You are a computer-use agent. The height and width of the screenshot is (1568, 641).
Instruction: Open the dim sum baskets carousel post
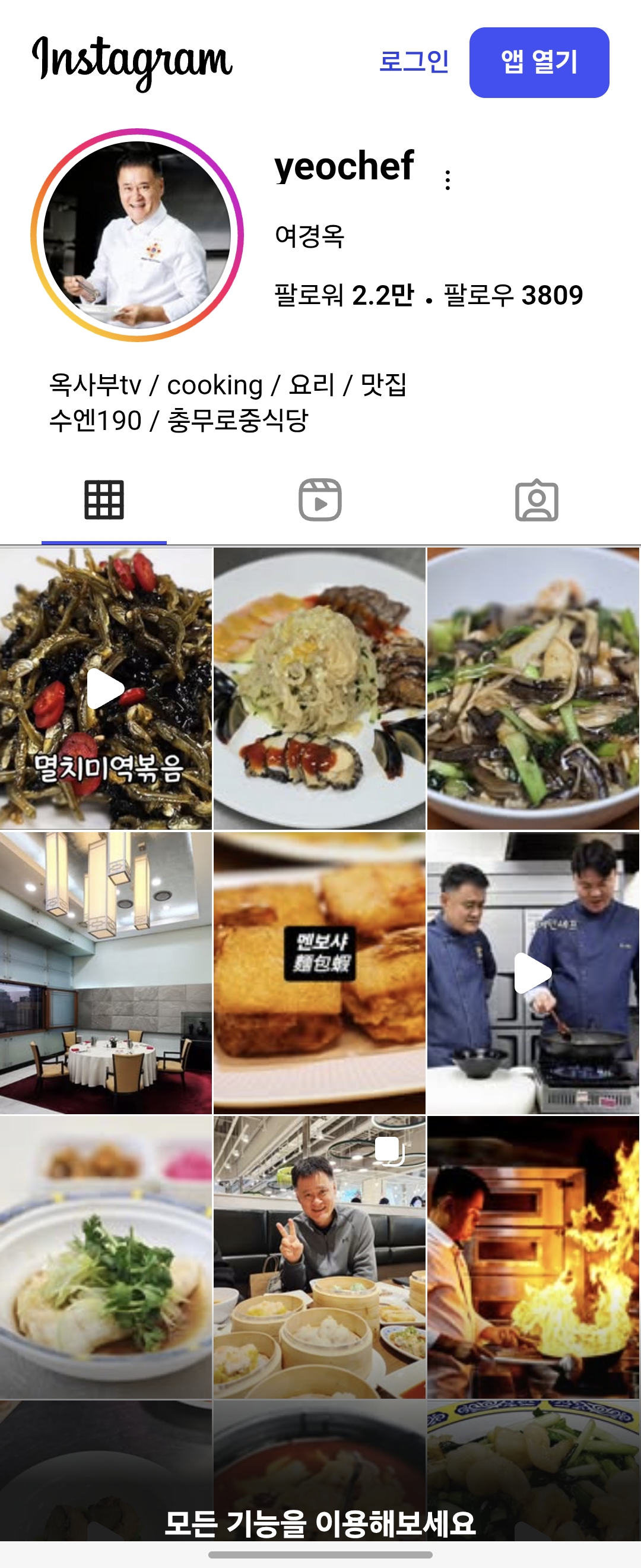pyautogui.click(x=319, y=1257)
